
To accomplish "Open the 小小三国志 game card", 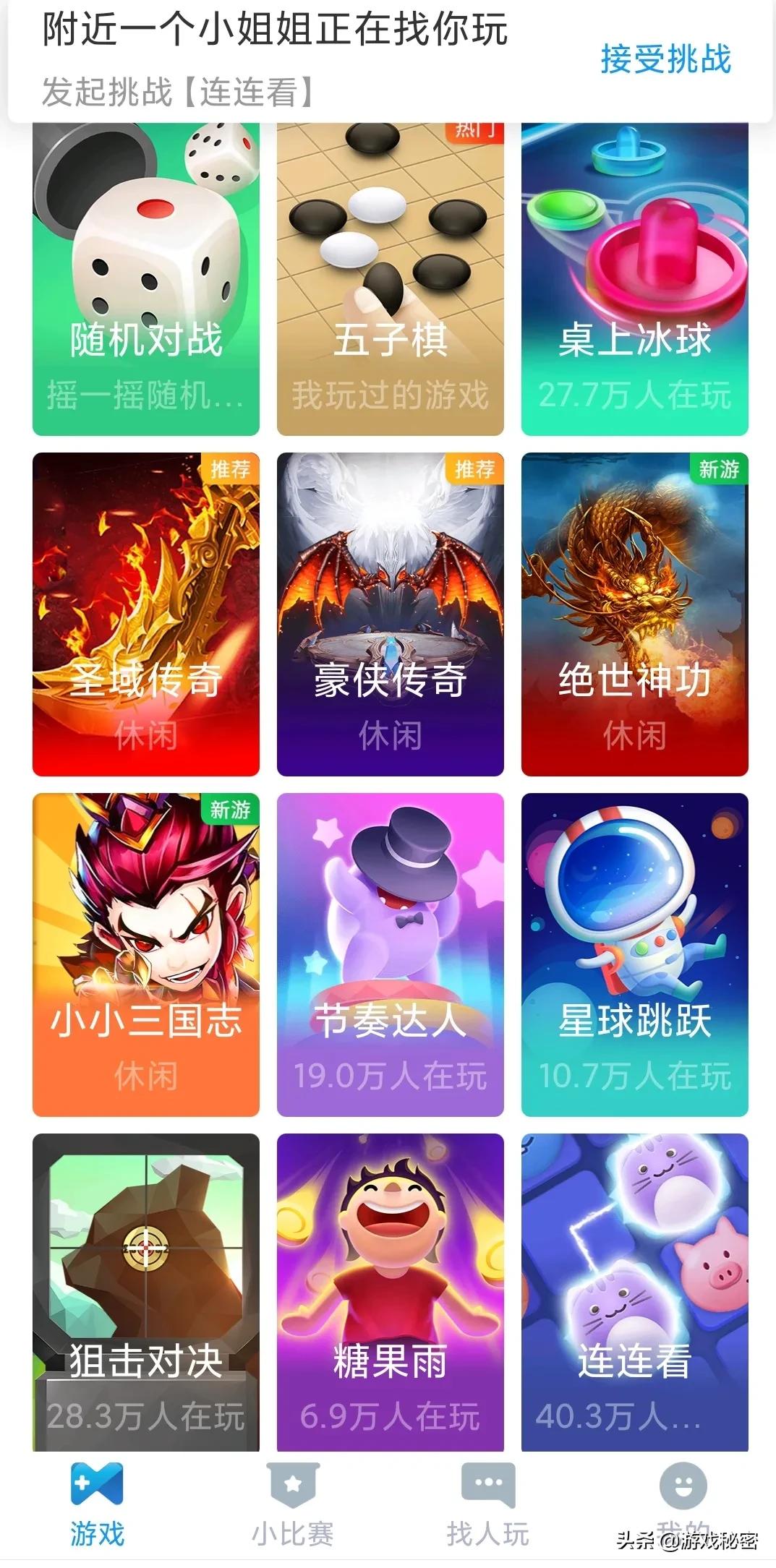I will tap(145, 954).
